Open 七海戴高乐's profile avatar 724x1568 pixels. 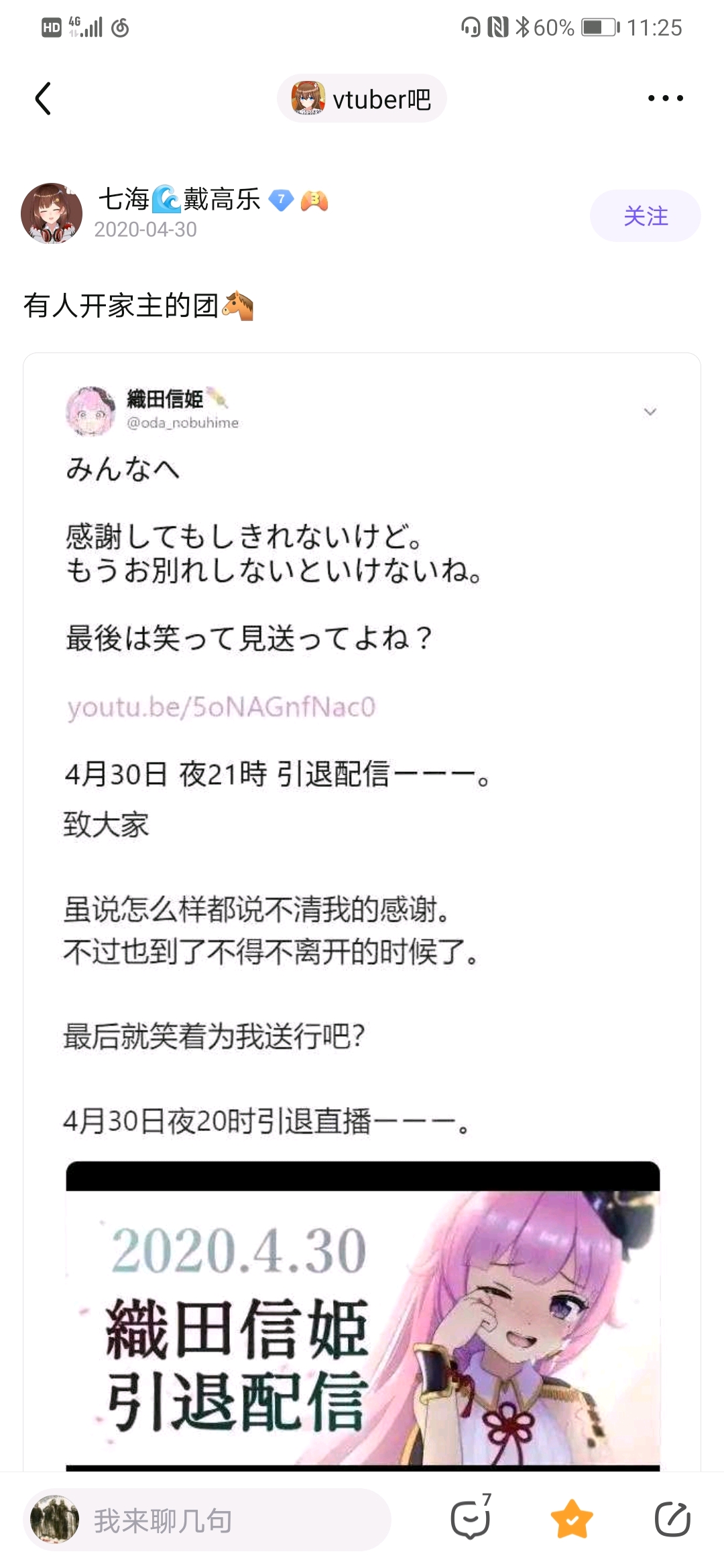point(52,213)
